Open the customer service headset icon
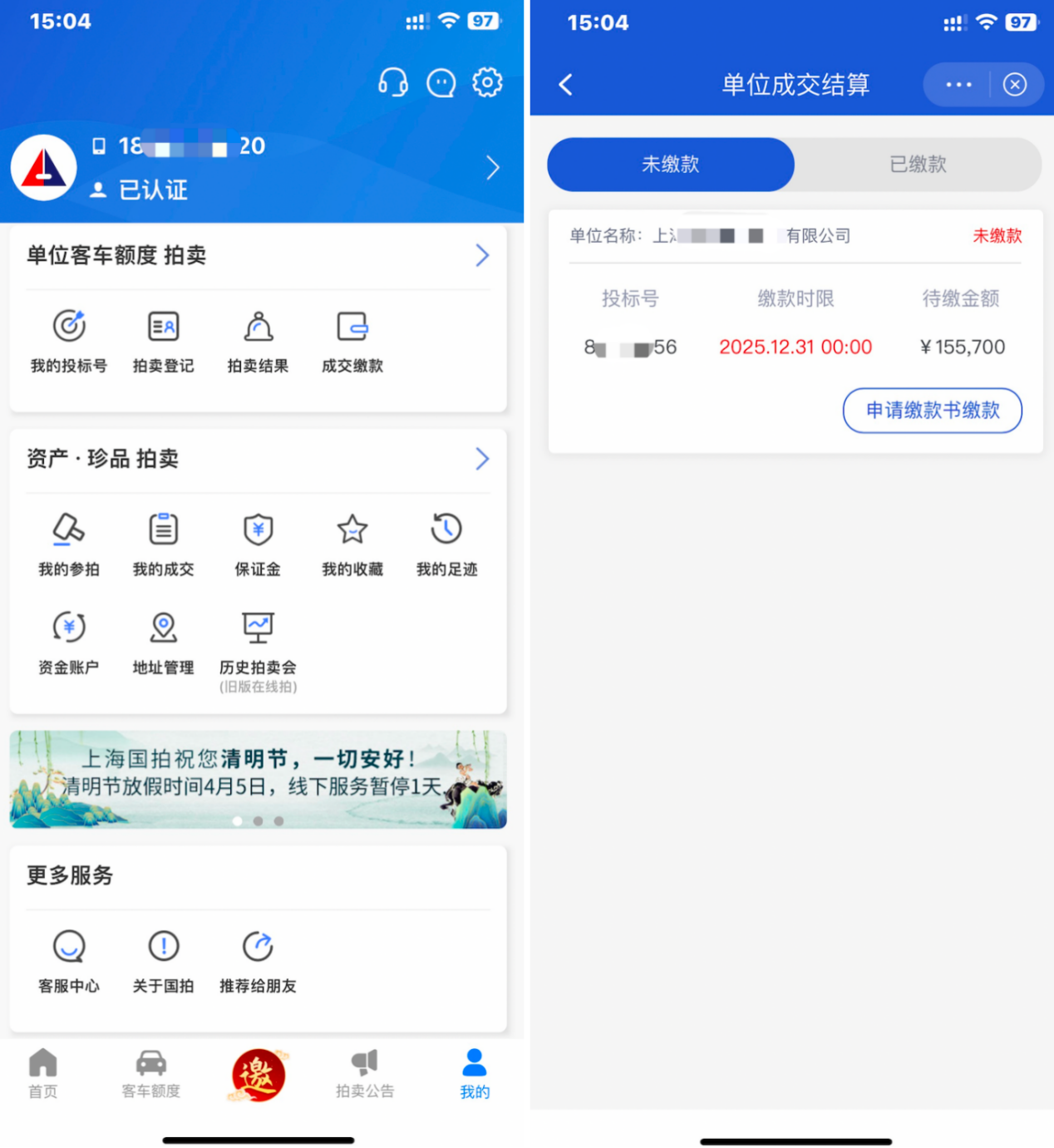The width and height of the screenshot is (1054, 1148). point(393,83)
